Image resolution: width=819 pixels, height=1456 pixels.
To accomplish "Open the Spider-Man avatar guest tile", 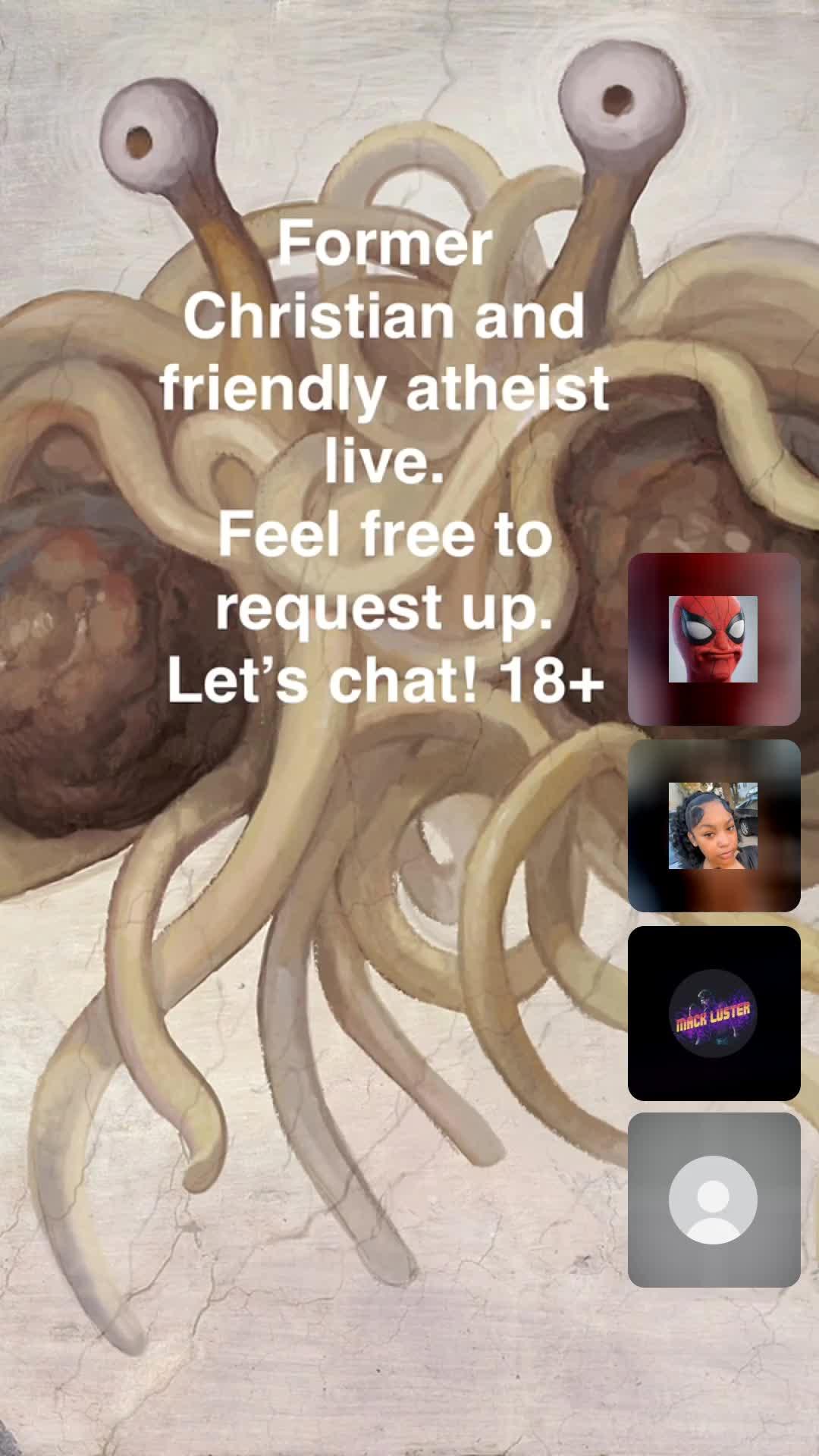I will point(714,639).
